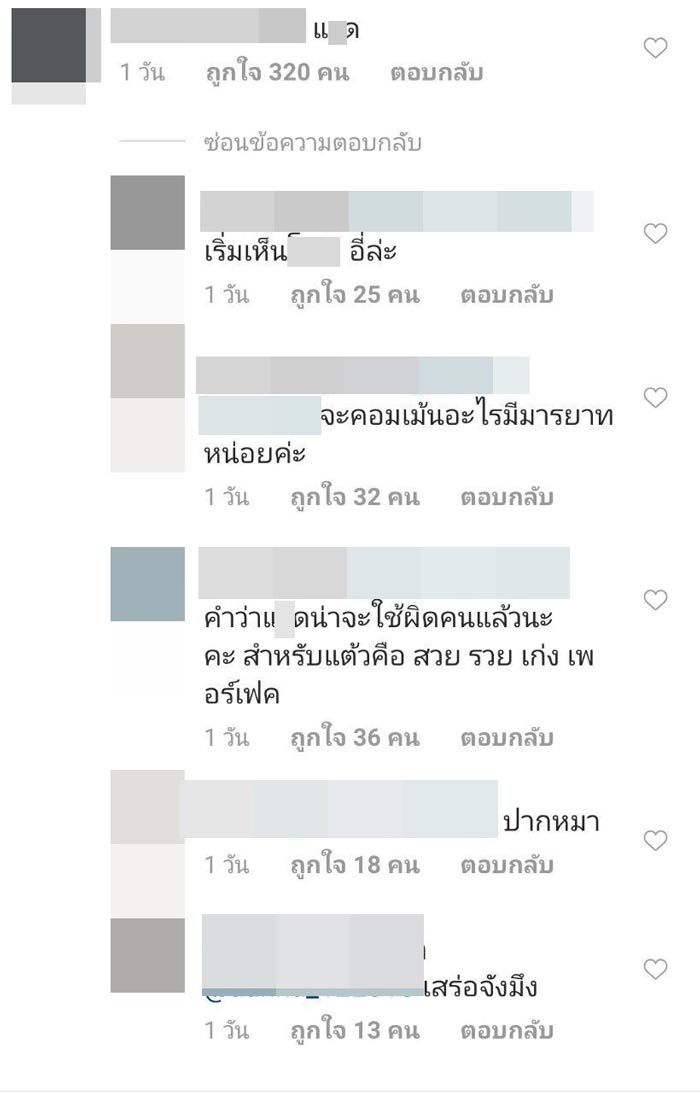View who liked the 320-like comment
The width and height of the screenshot is (700, 1093).
pos(278,73)
